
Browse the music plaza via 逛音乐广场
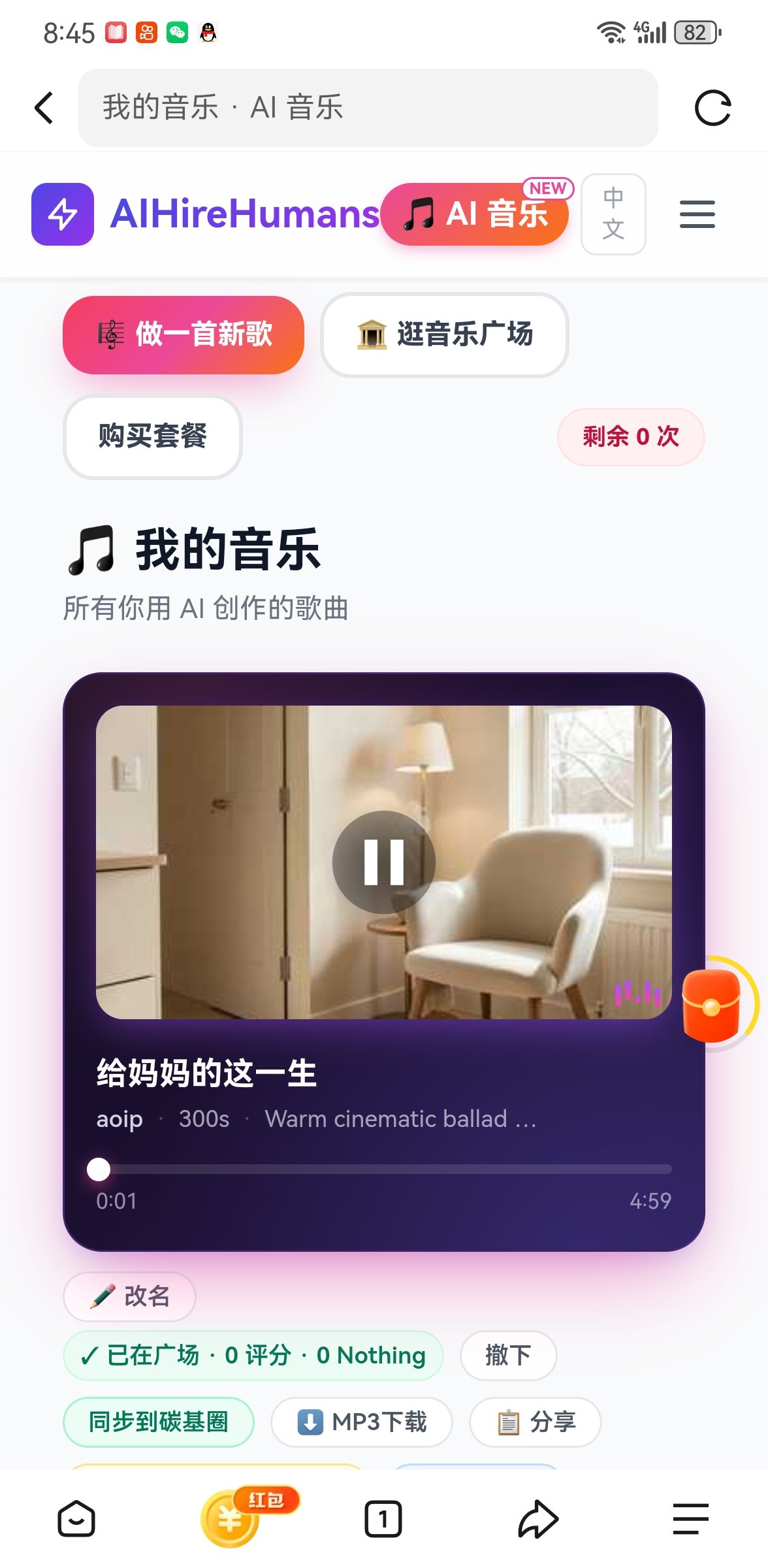click(x=445, y=335)
